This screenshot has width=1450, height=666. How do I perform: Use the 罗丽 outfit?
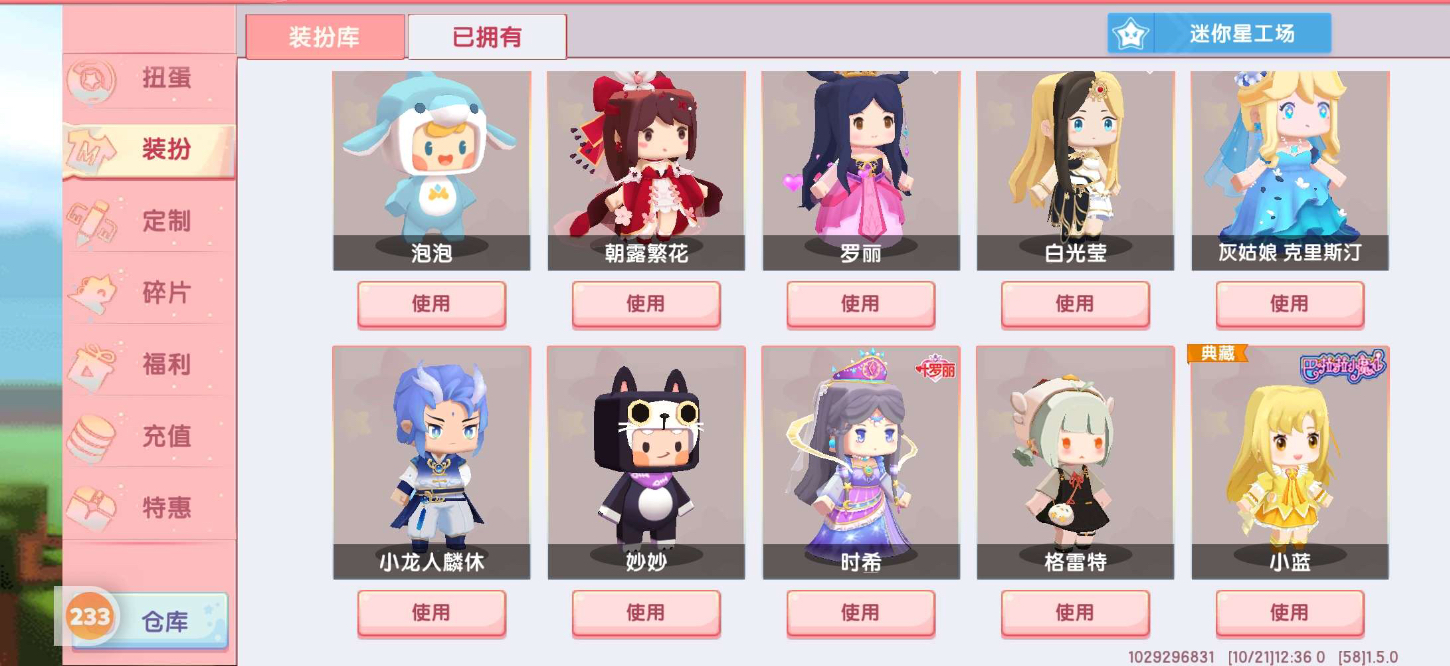pyautogui.click(x=860, y=304)
